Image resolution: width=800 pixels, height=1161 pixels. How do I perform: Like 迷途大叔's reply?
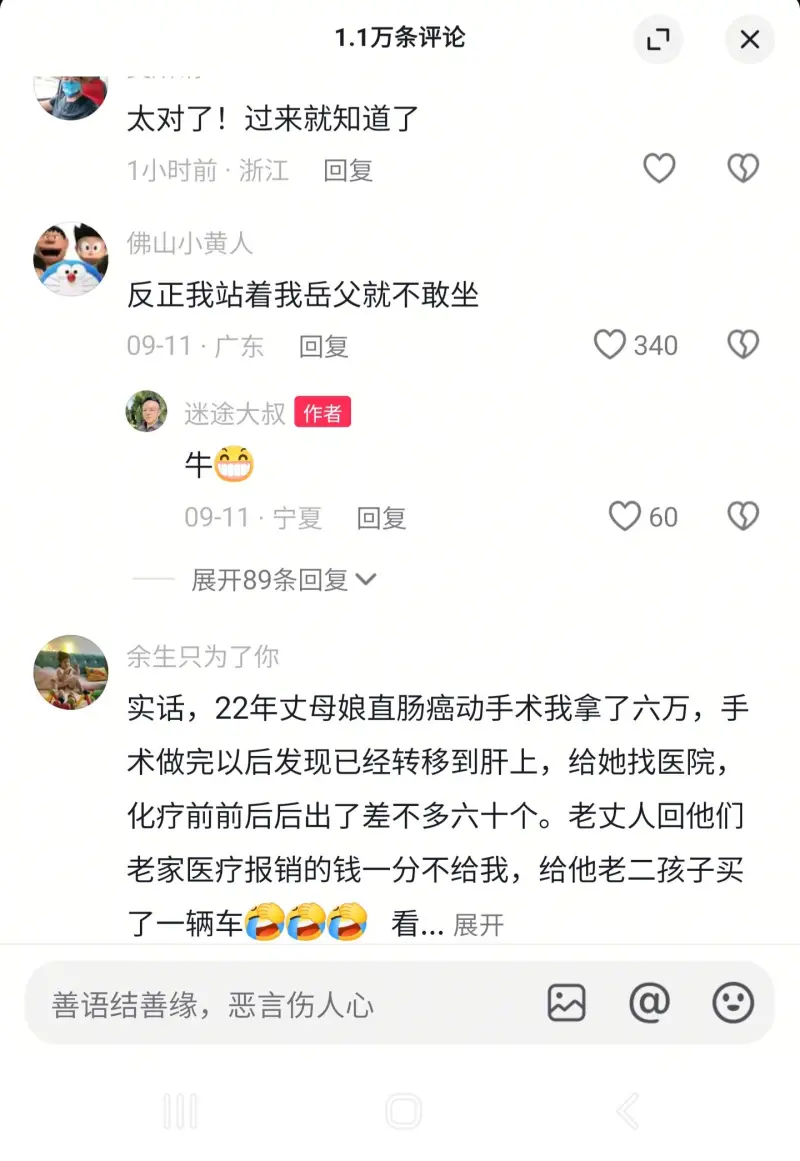[625, 516]
